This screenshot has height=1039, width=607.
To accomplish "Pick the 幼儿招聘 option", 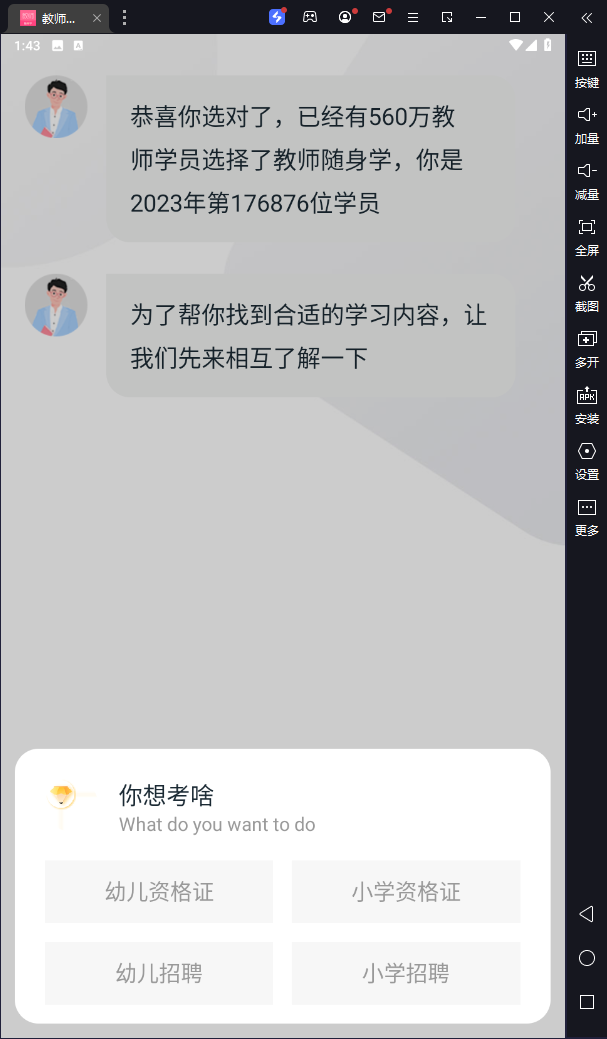I will 159,973.
